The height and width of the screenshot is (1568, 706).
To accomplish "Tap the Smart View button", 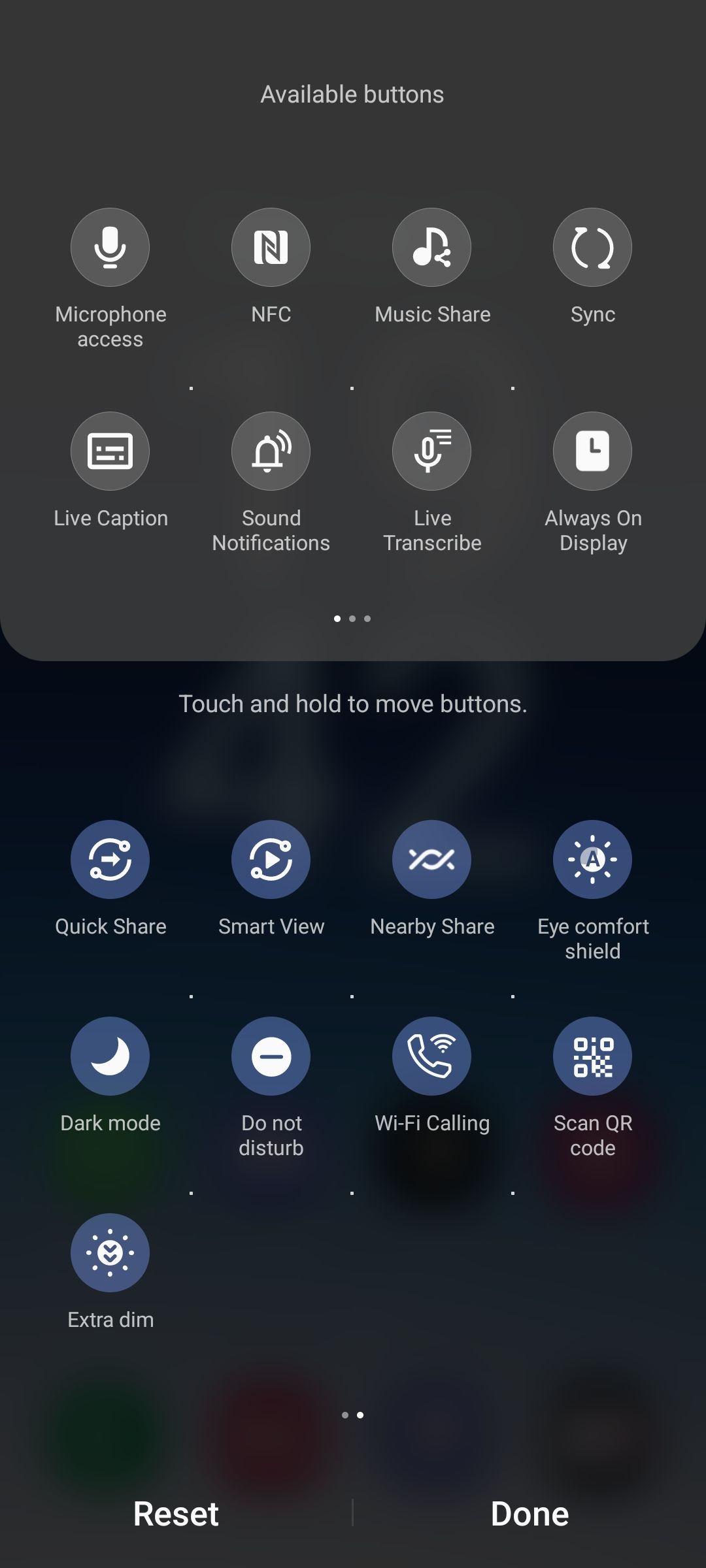I will (x=271, y=859).
